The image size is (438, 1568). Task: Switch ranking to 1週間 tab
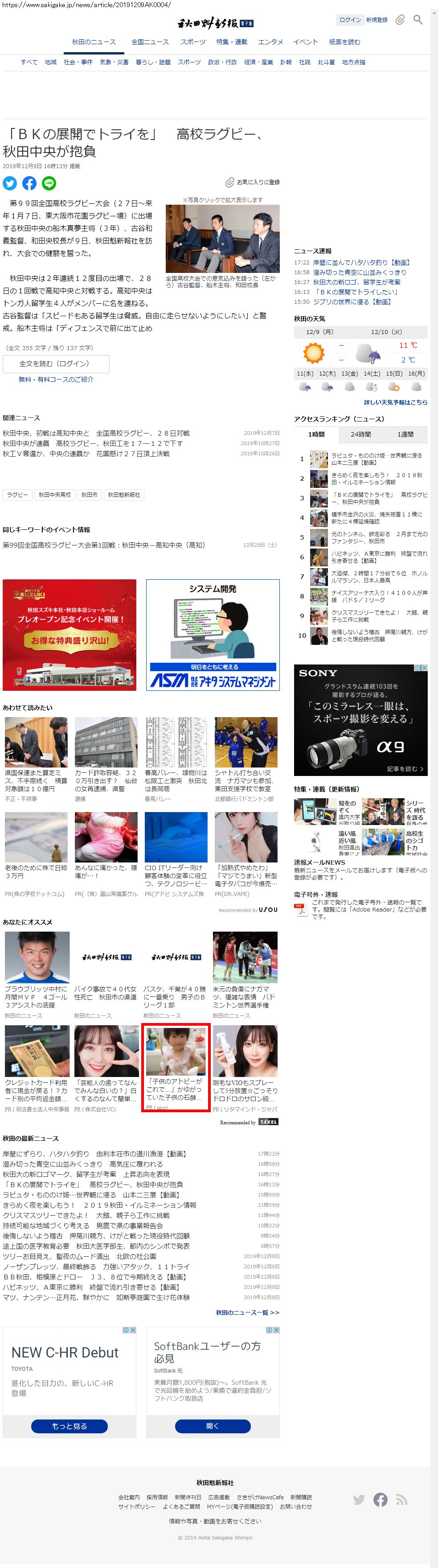[405, 435]
